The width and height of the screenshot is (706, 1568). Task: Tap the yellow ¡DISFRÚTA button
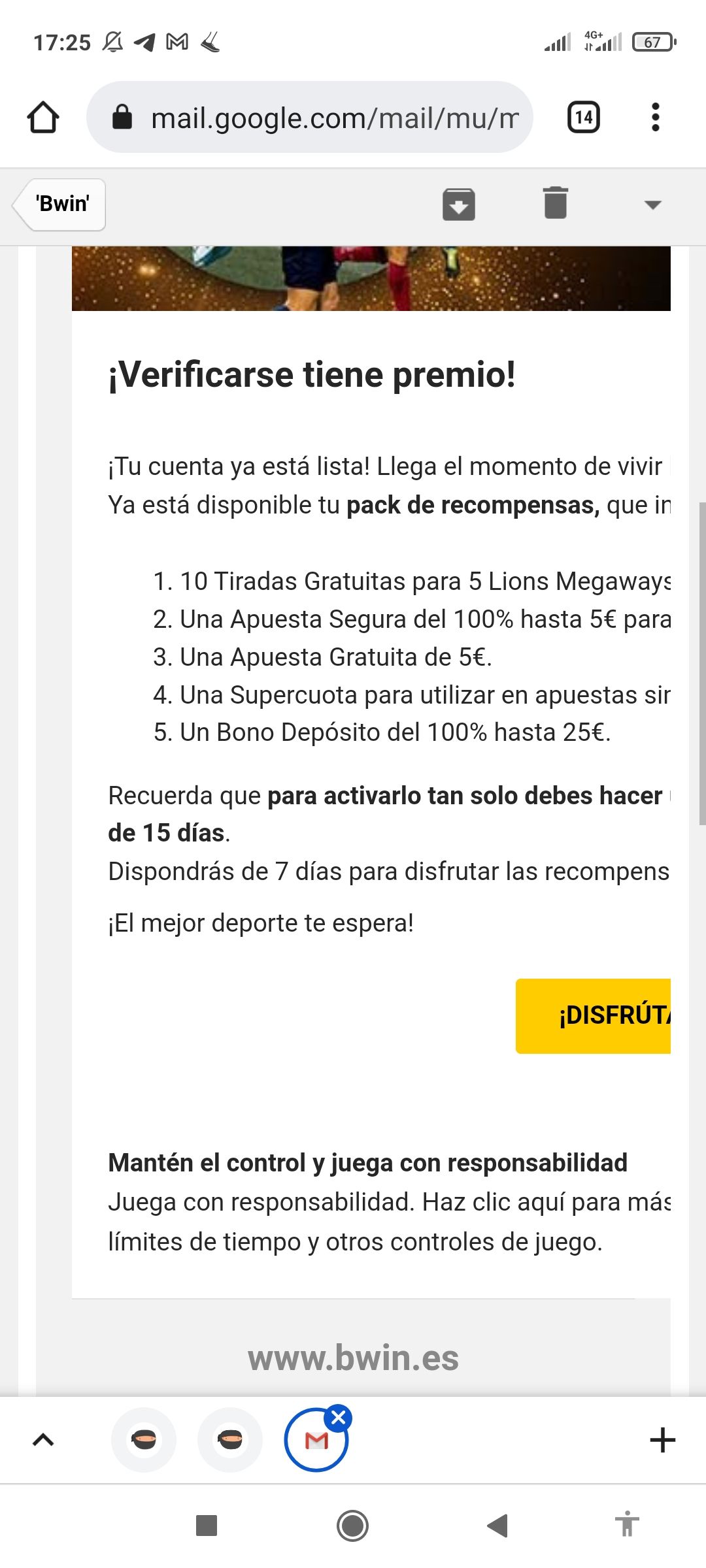pos(594,1016)
